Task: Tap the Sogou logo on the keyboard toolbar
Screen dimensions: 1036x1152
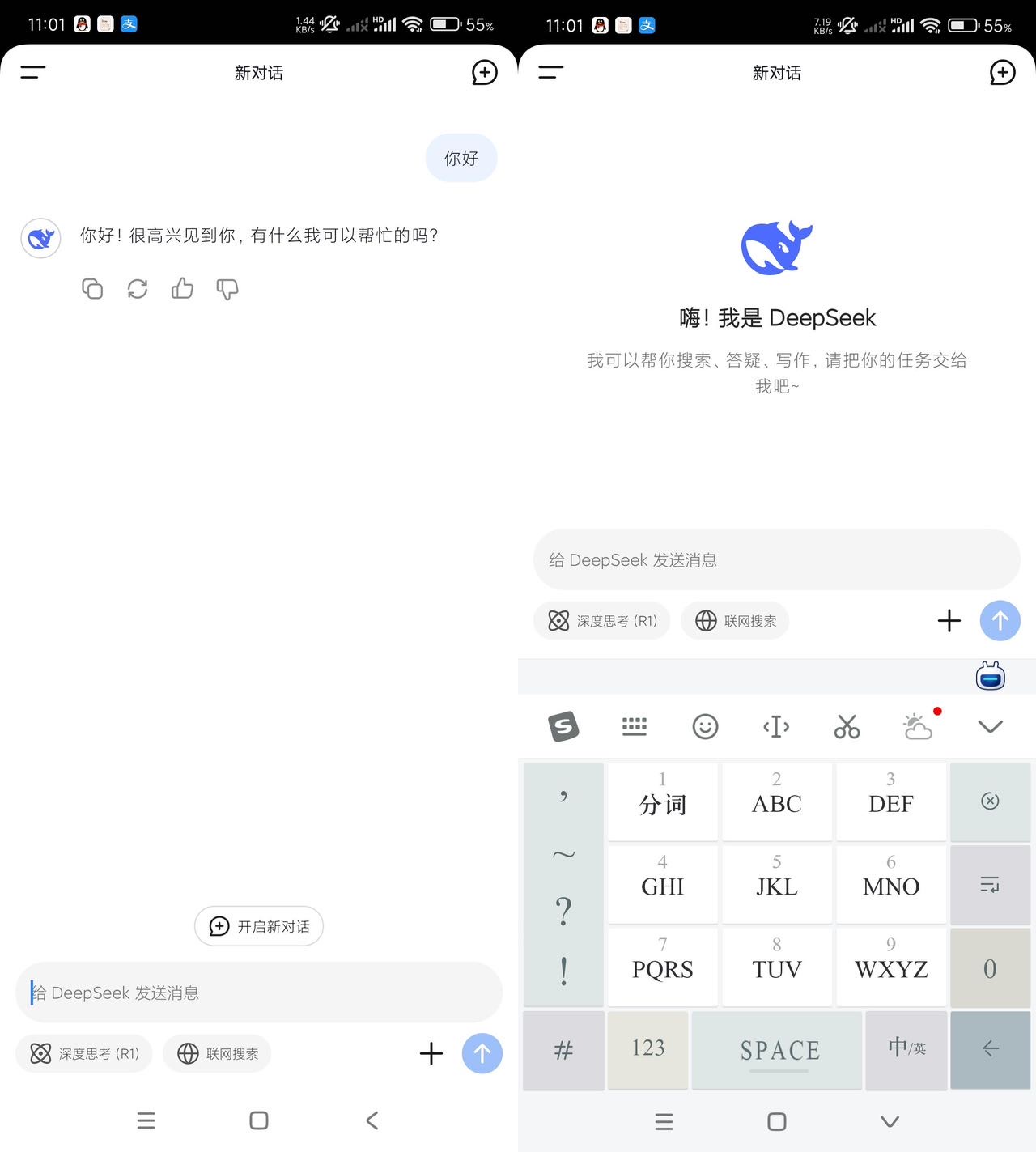Action: pos(563,726)
